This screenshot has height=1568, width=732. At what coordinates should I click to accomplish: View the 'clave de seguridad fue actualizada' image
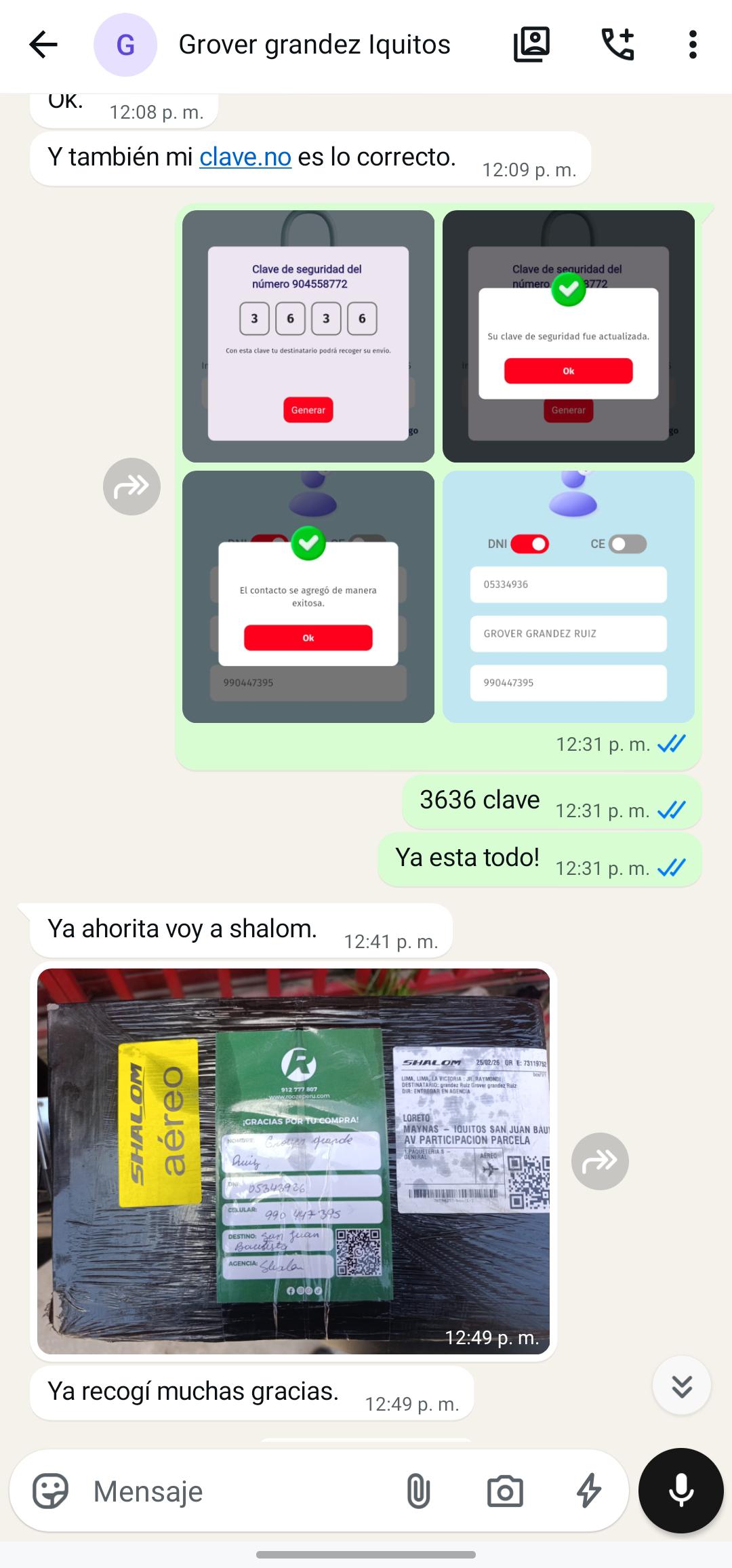point(569,336)
